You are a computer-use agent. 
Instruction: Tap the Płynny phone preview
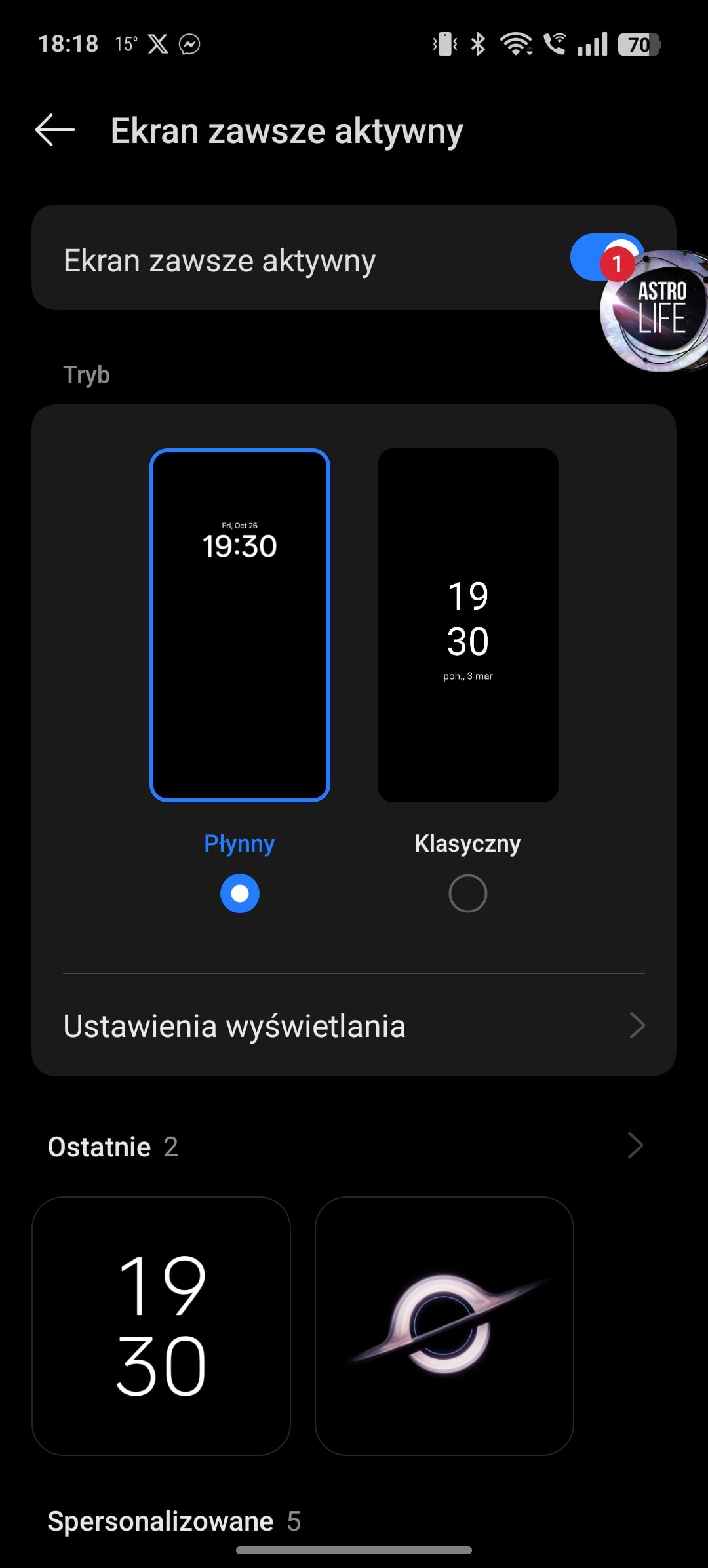pyautogui.click(x=240, y=625)
